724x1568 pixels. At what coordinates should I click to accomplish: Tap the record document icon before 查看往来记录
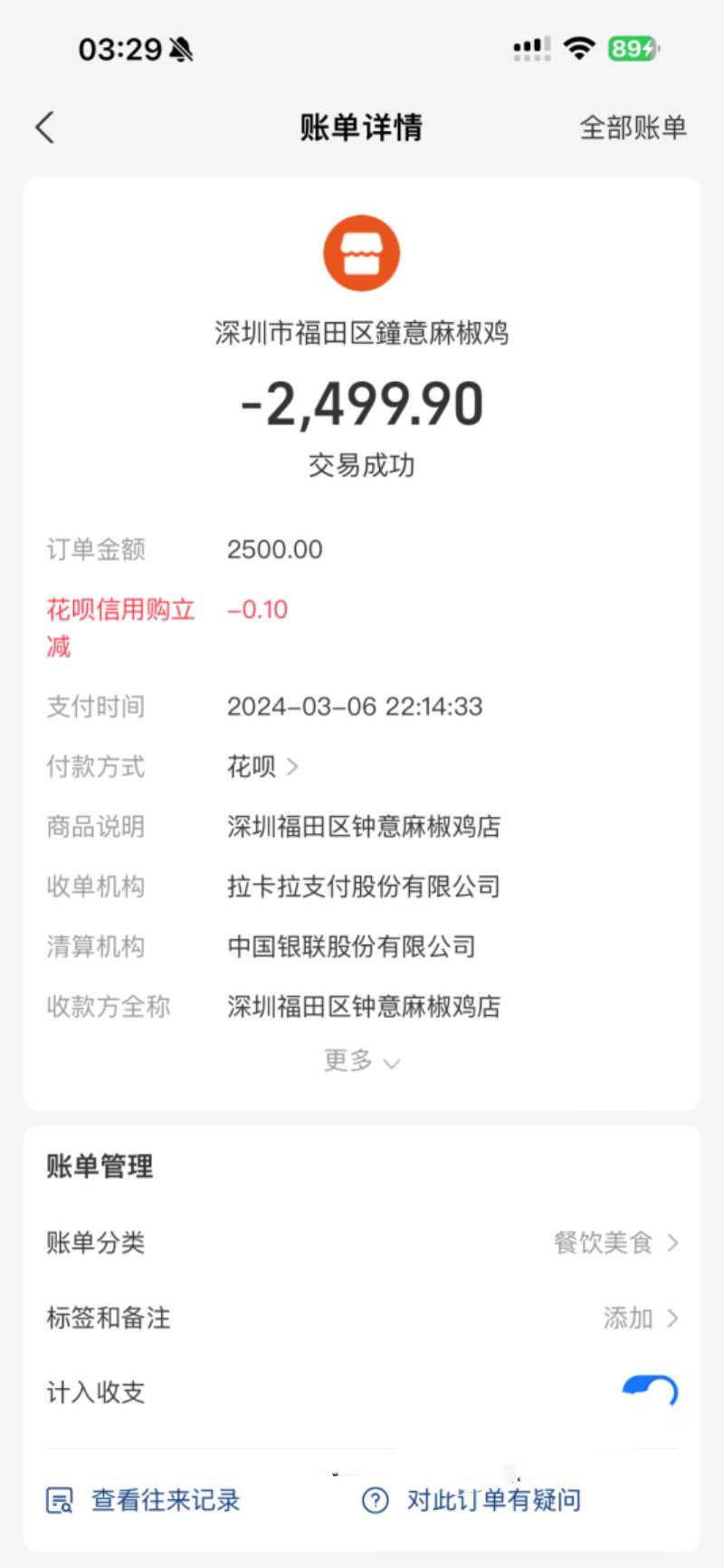pyautogui.click(x=60, y=1500)
